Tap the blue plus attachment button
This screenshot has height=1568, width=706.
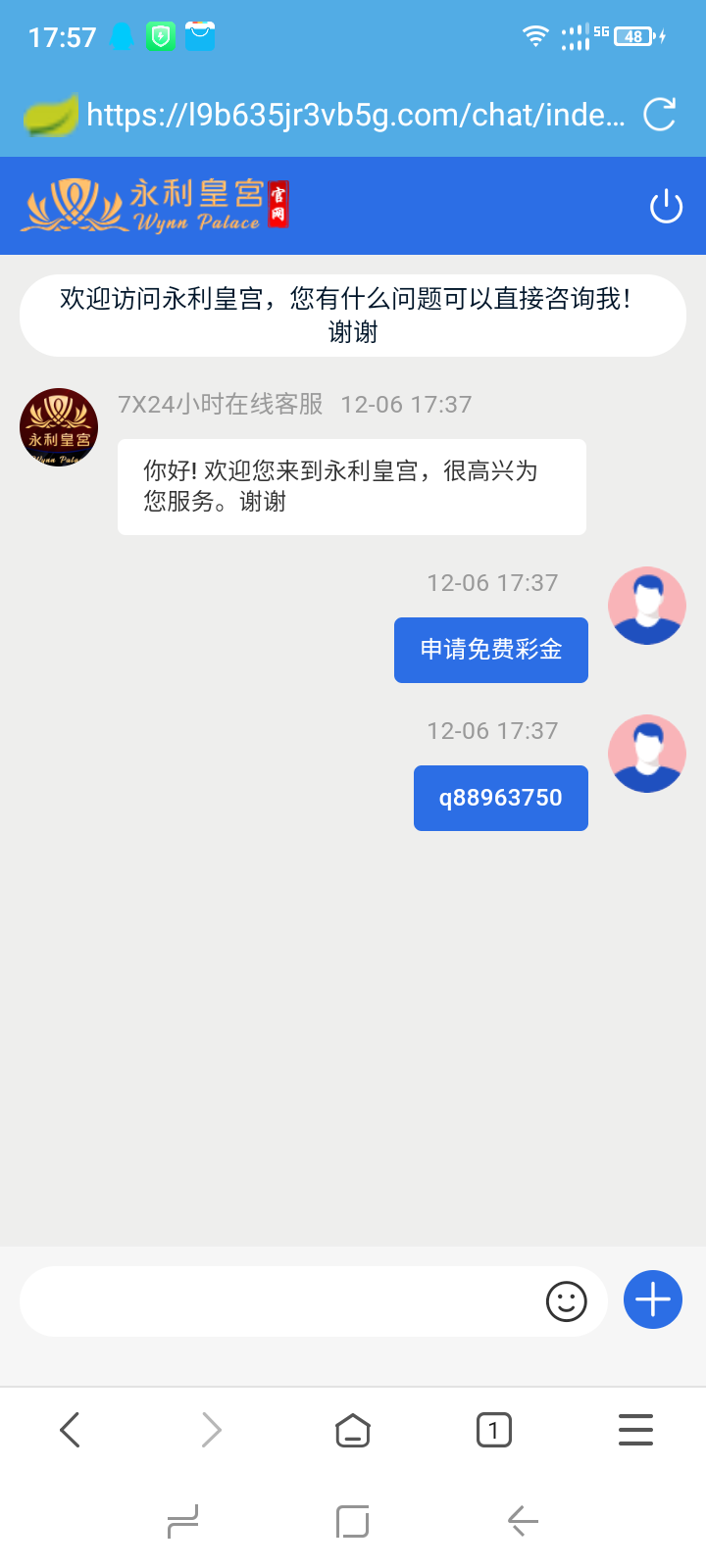[x=653, y=1299]
